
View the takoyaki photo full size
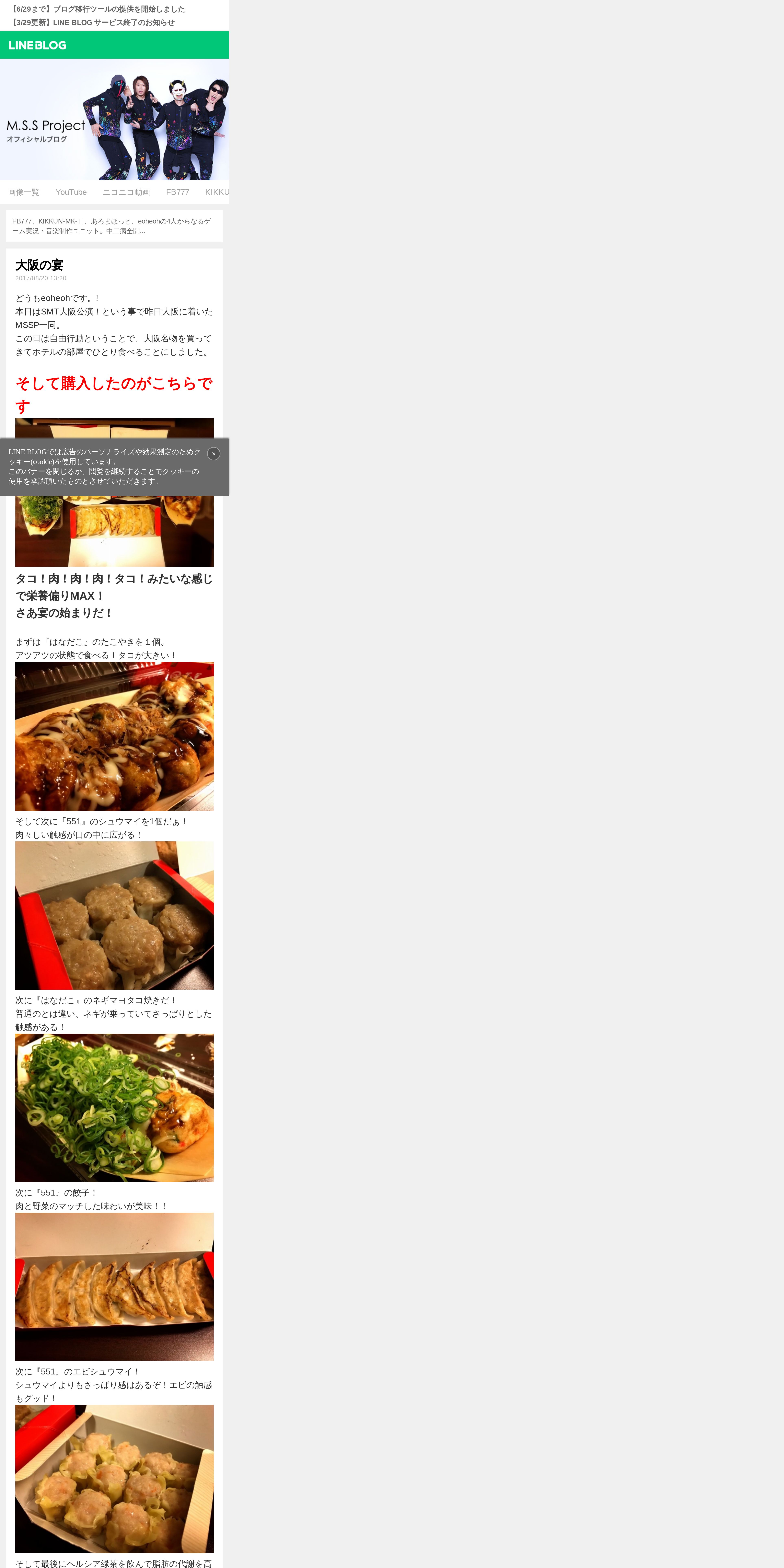pyautogui.click(x=114, y=736)
